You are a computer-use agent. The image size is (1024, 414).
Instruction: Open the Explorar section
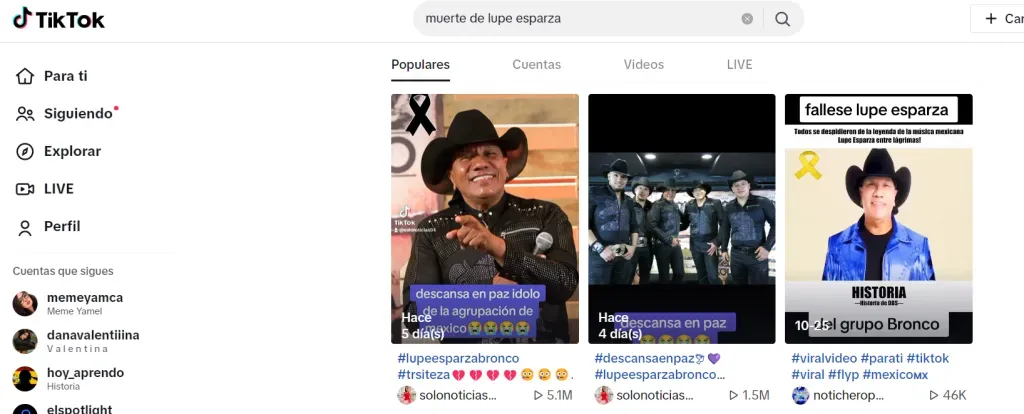click(71, 151)
